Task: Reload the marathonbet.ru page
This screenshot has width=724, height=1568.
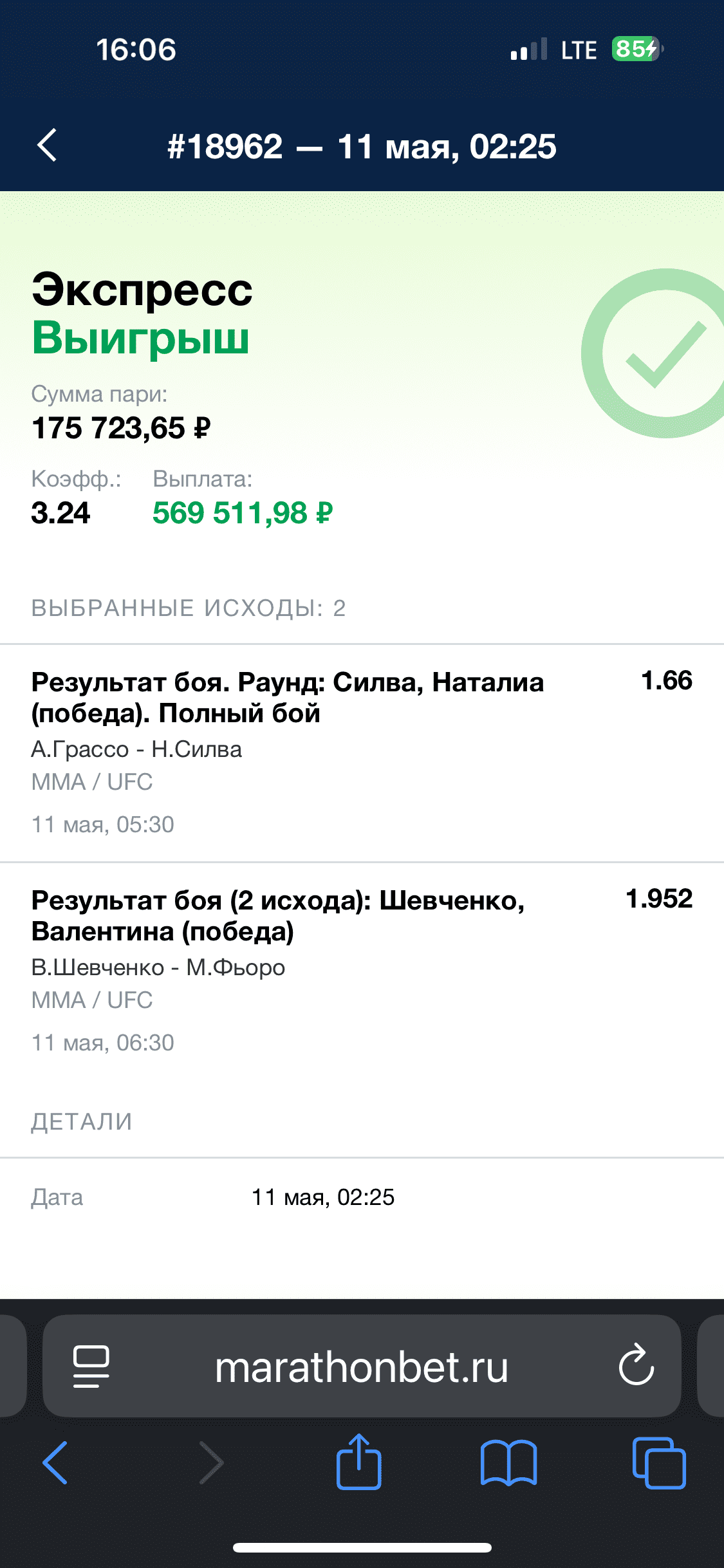Action: pyautogui.click(x=636, y=1365)
